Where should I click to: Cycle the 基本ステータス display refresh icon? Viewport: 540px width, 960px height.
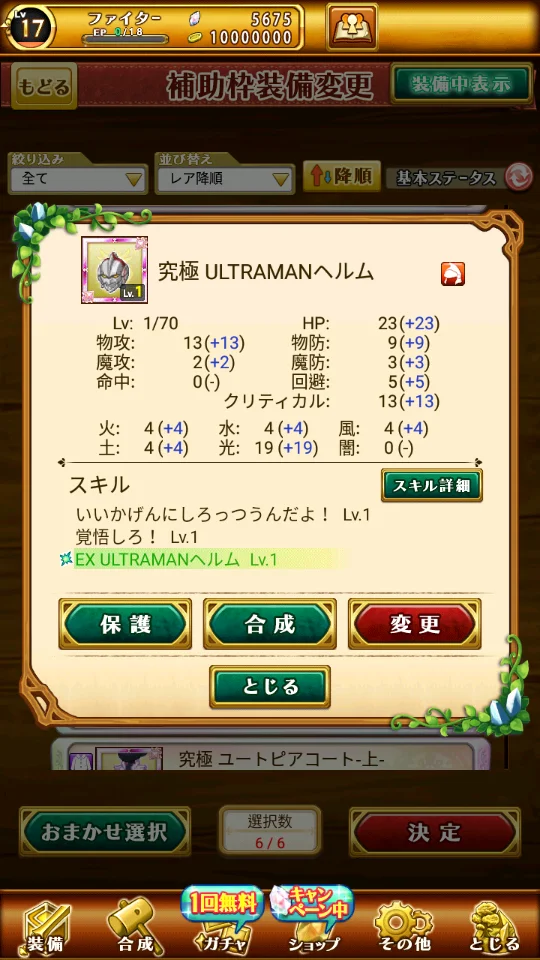pyautogui.click(x=519, y=178)
